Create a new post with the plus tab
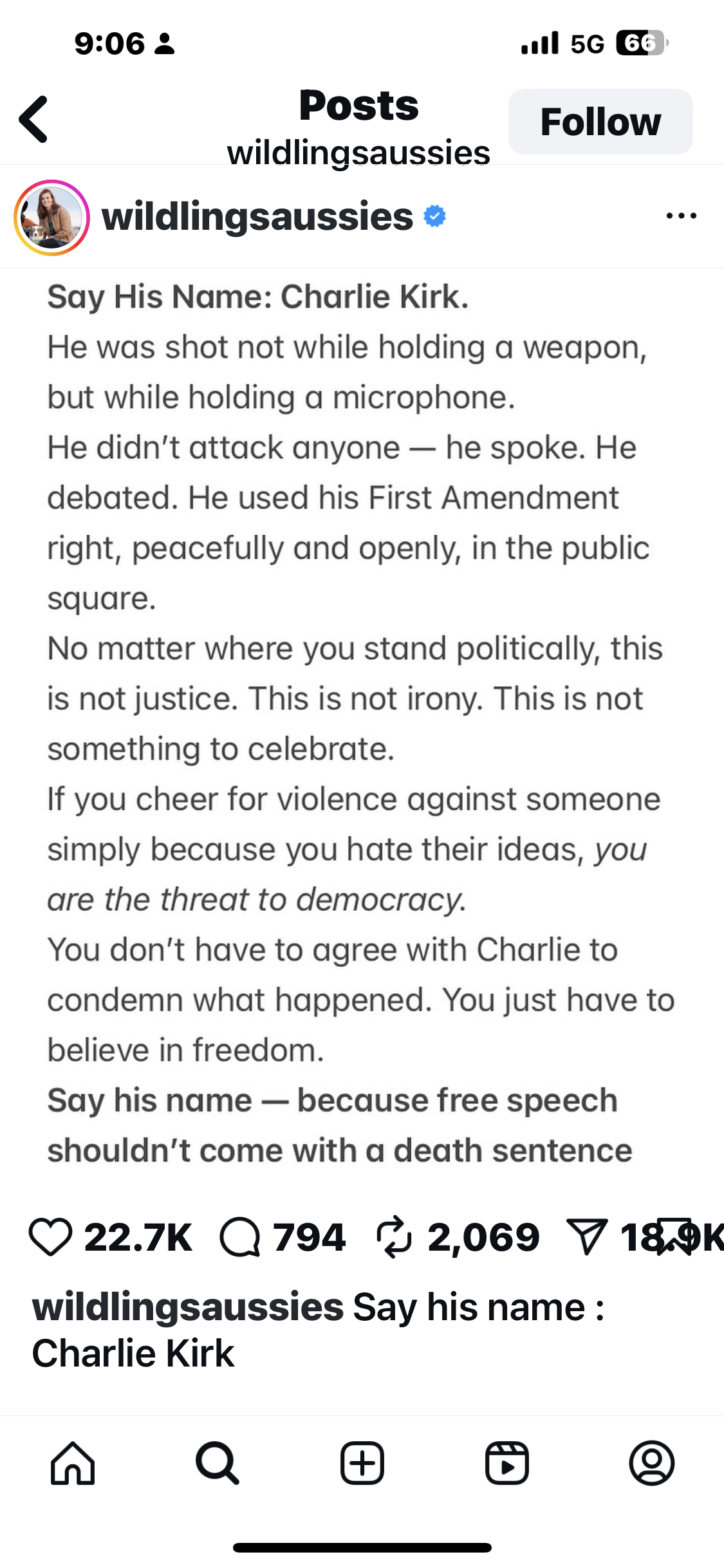Screen dimensions: 724x1568 tap(362, 1463)
